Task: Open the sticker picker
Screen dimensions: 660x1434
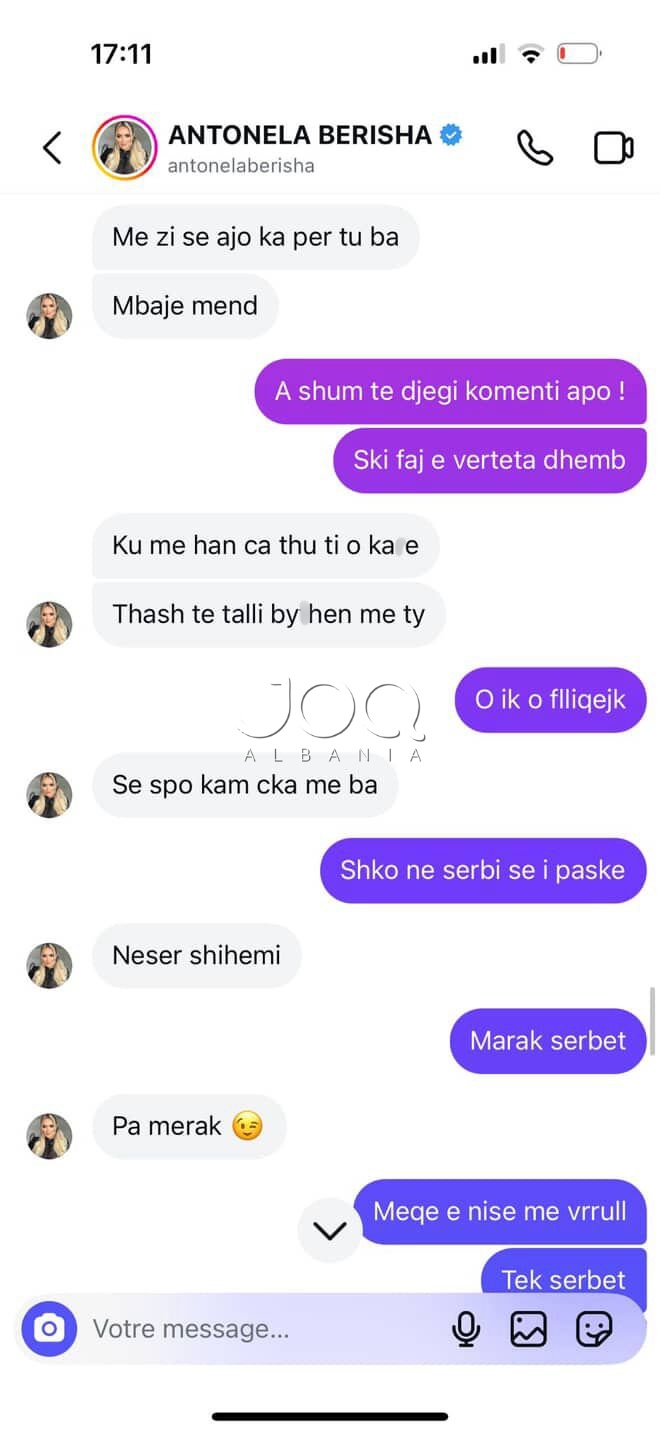Action: pyautogui.click(x=594, y=1329)
